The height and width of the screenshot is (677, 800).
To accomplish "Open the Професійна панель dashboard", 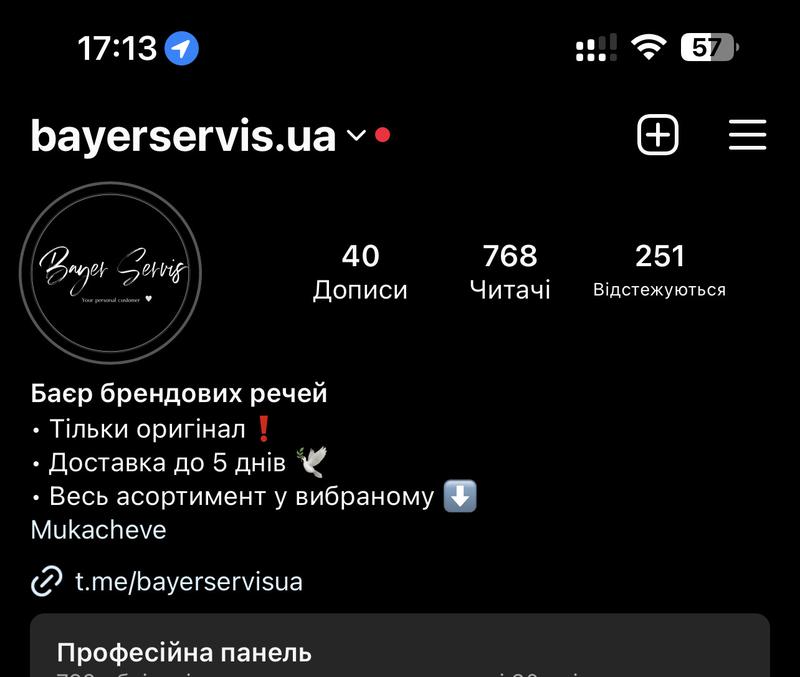I will coord(400,650).
